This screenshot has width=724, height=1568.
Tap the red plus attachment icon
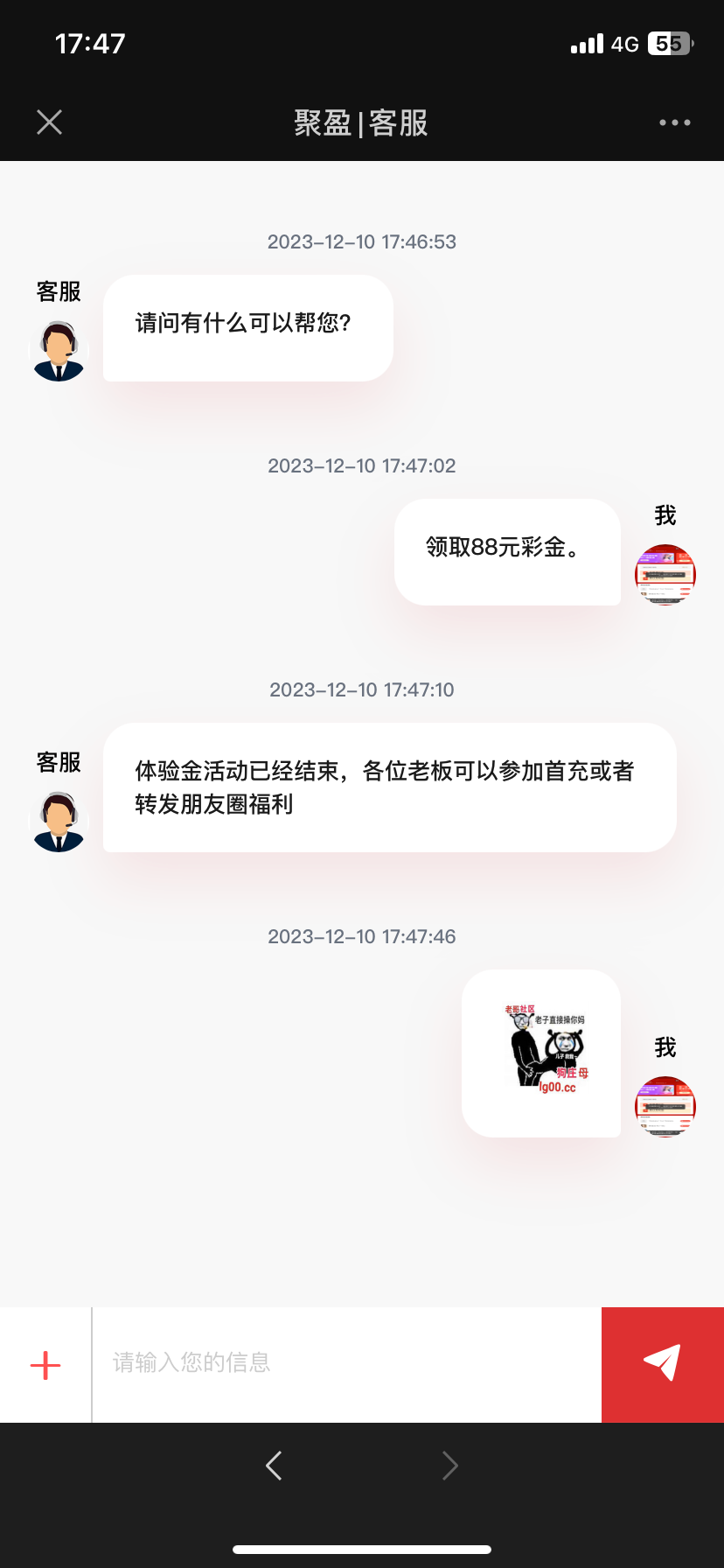[x=45, y=1365]
